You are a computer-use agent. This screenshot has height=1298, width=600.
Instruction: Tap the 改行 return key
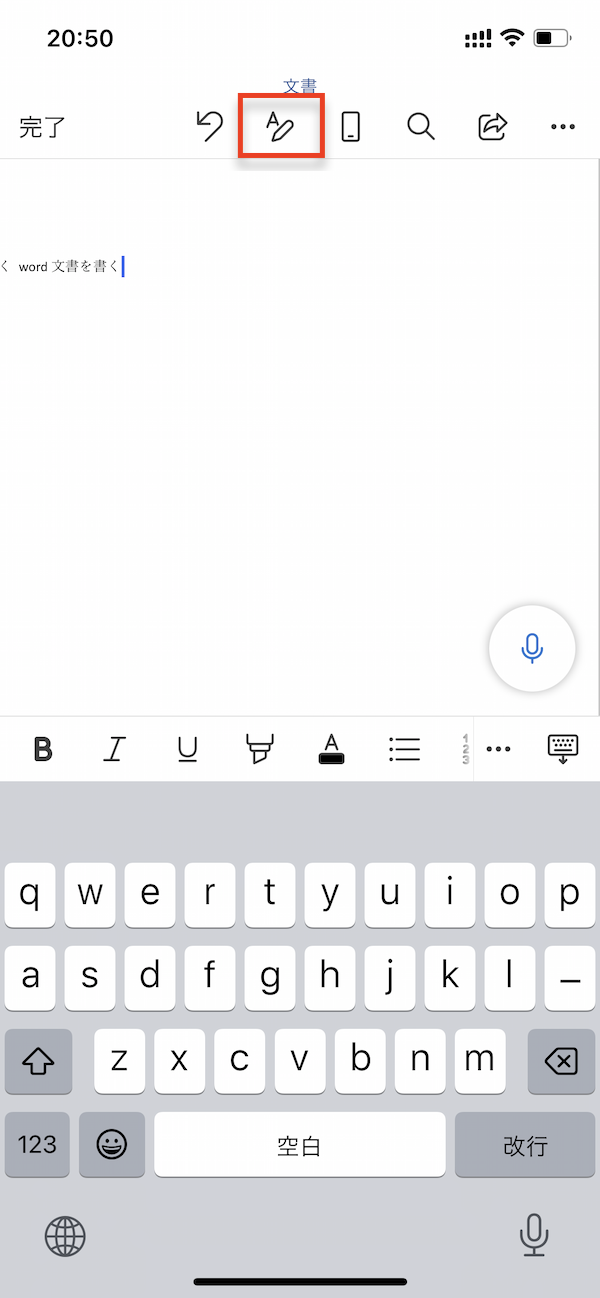tap(525, 1144)
